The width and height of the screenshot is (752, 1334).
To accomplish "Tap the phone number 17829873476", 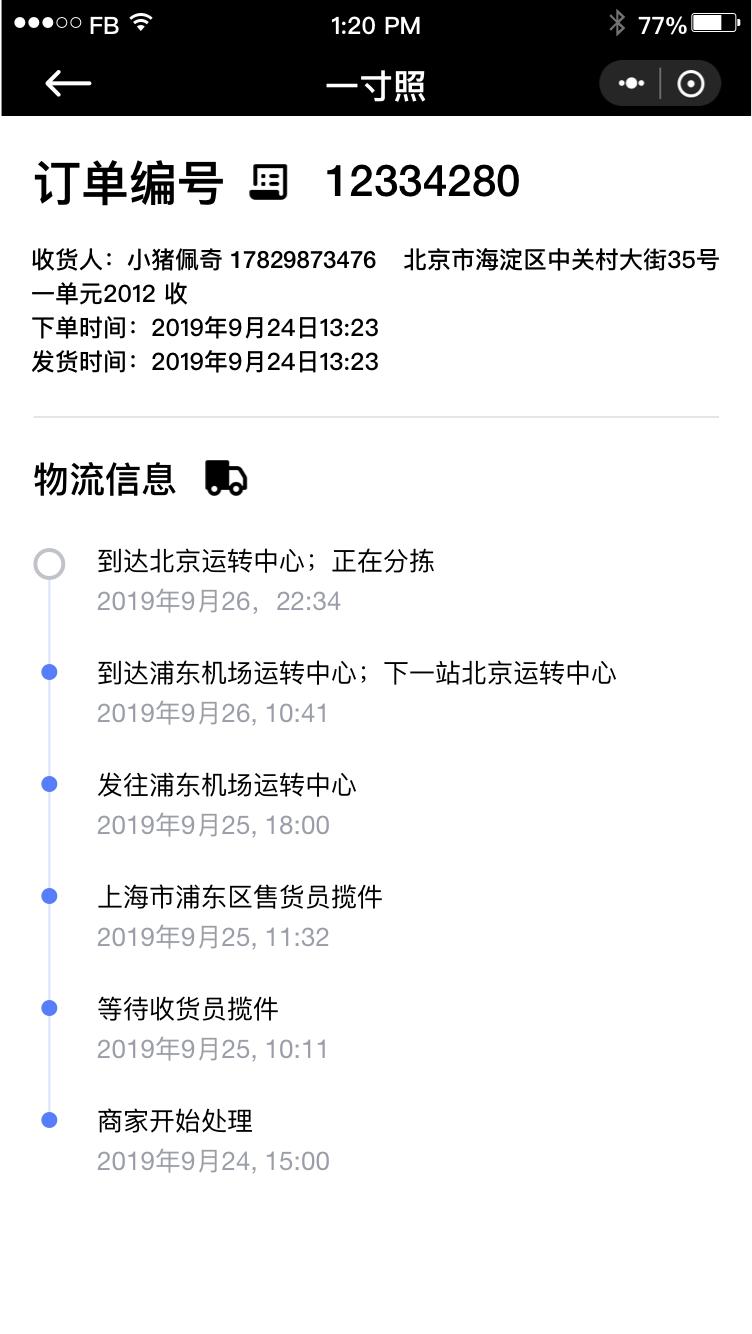I will [x=305, y=257].
